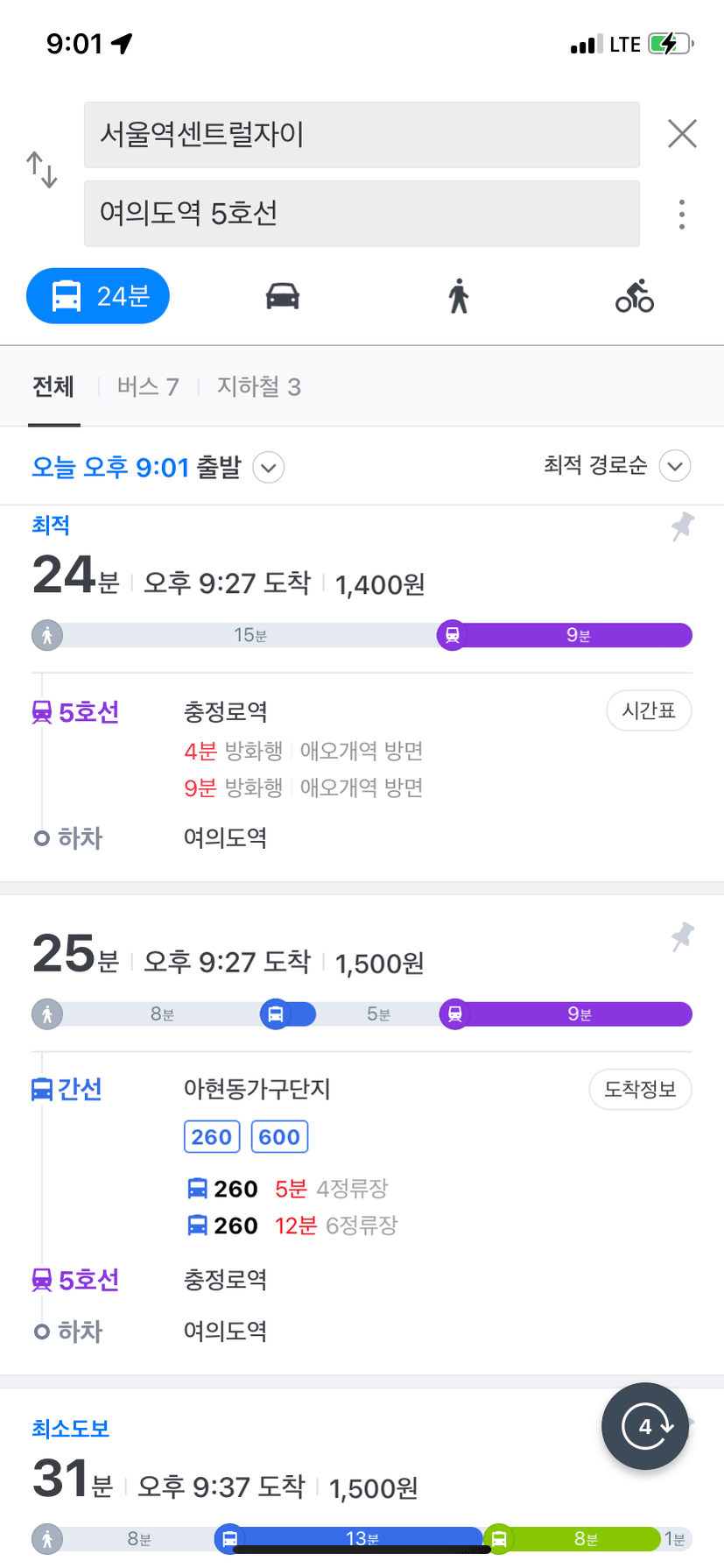Open the three-dot overflow menu
This screenshot has width=724, height=1568.
point(682,214)
